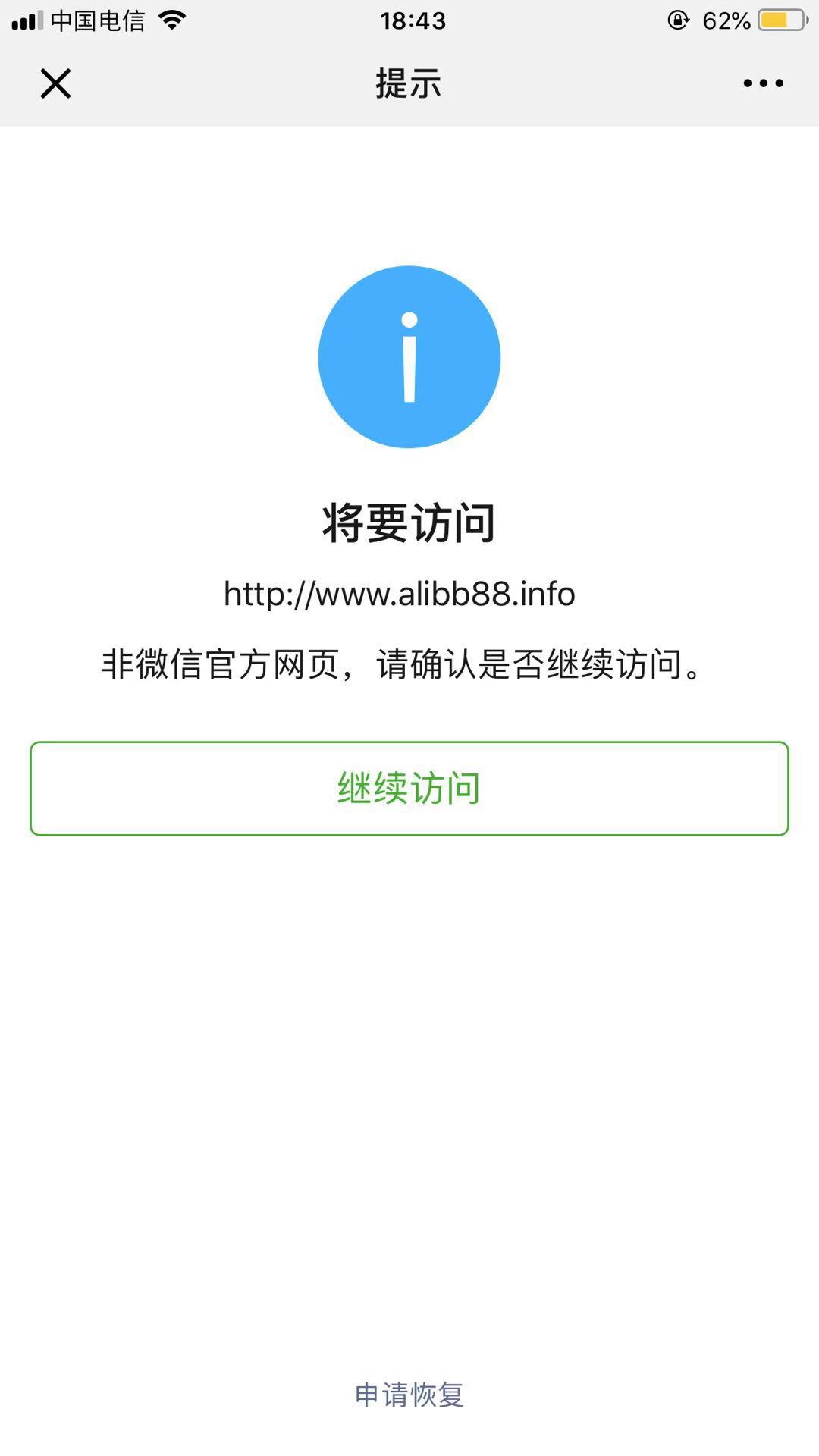Click the 62% battery percentage text
This screenshot has height=1456, width=819.
[728, 20]
